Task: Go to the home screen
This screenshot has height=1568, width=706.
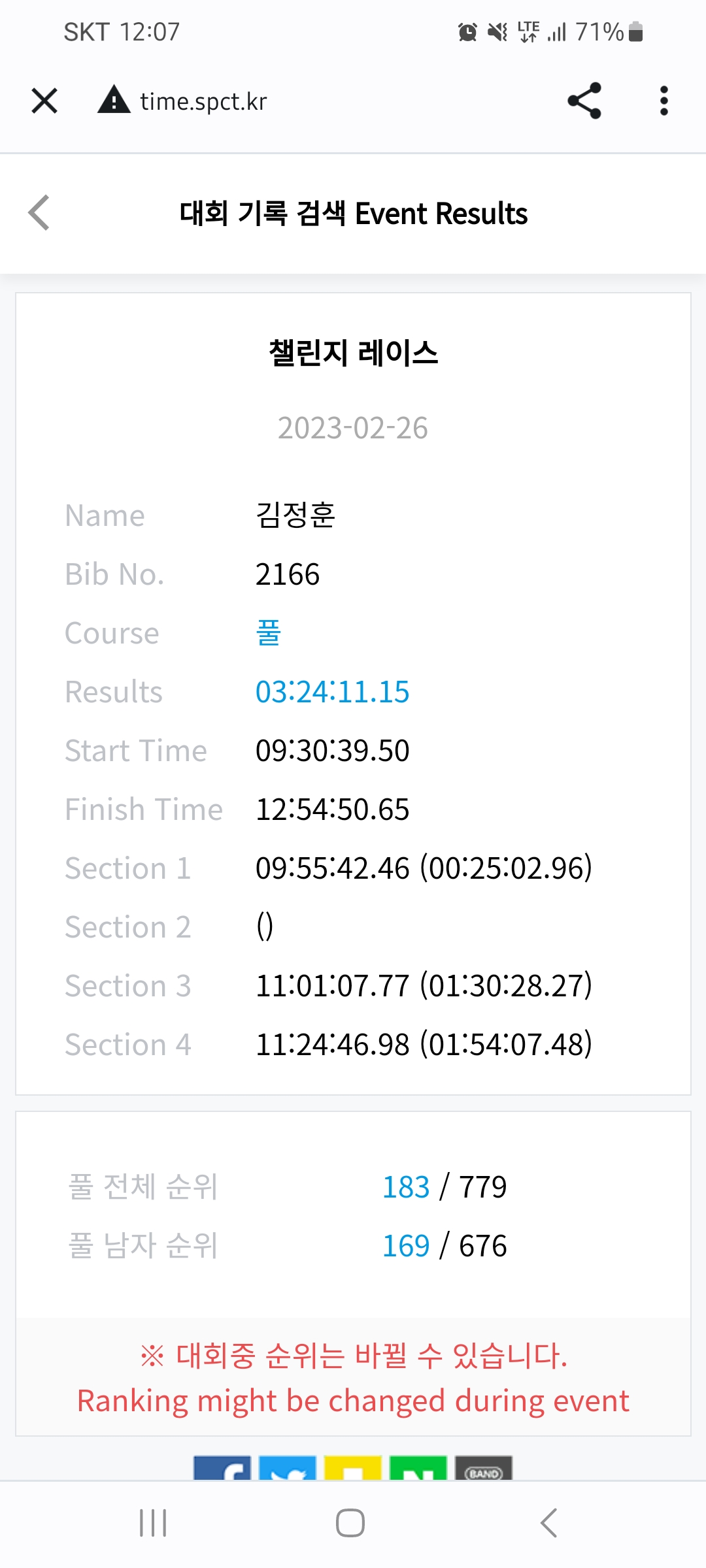Action: [350, 1523]
